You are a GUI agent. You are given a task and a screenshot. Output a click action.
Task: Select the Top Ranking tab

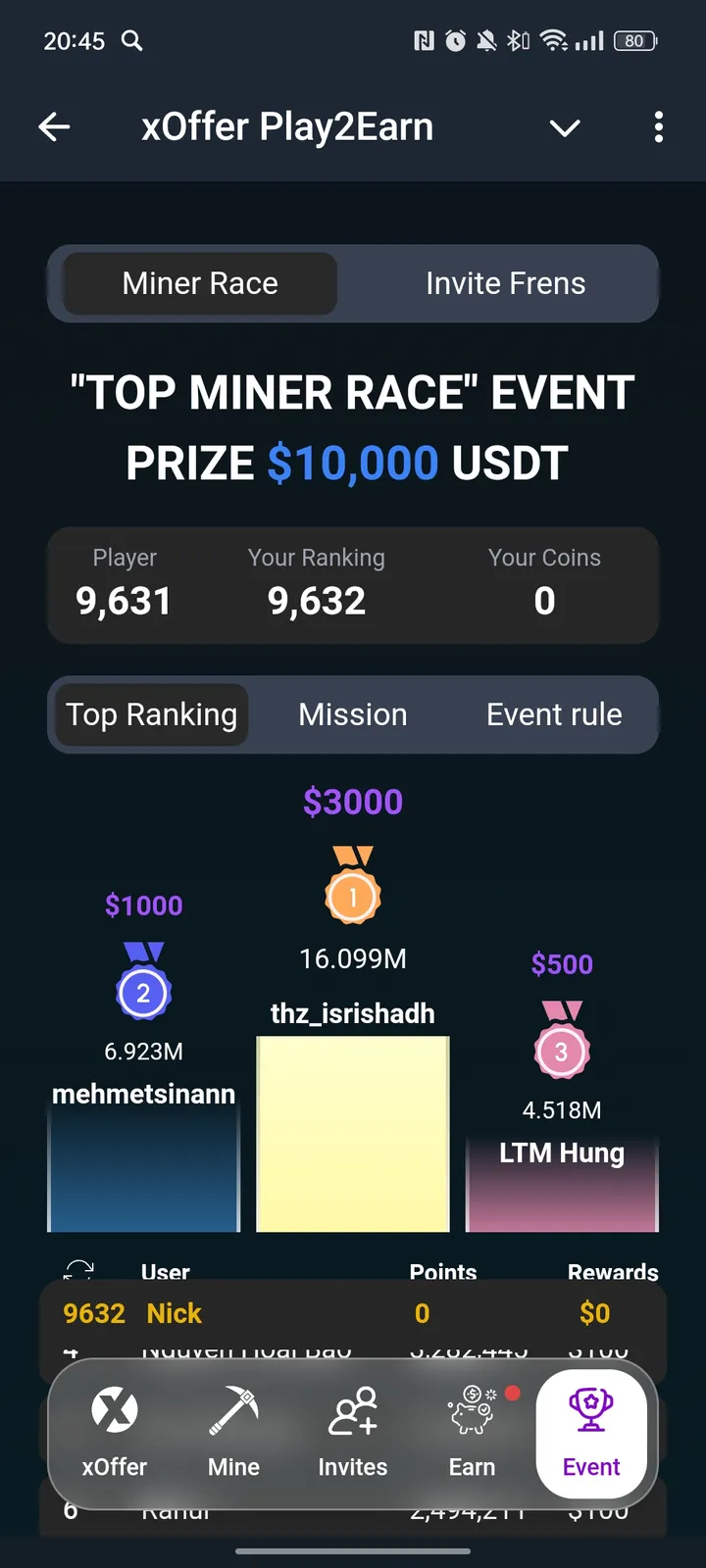(151, 714)
